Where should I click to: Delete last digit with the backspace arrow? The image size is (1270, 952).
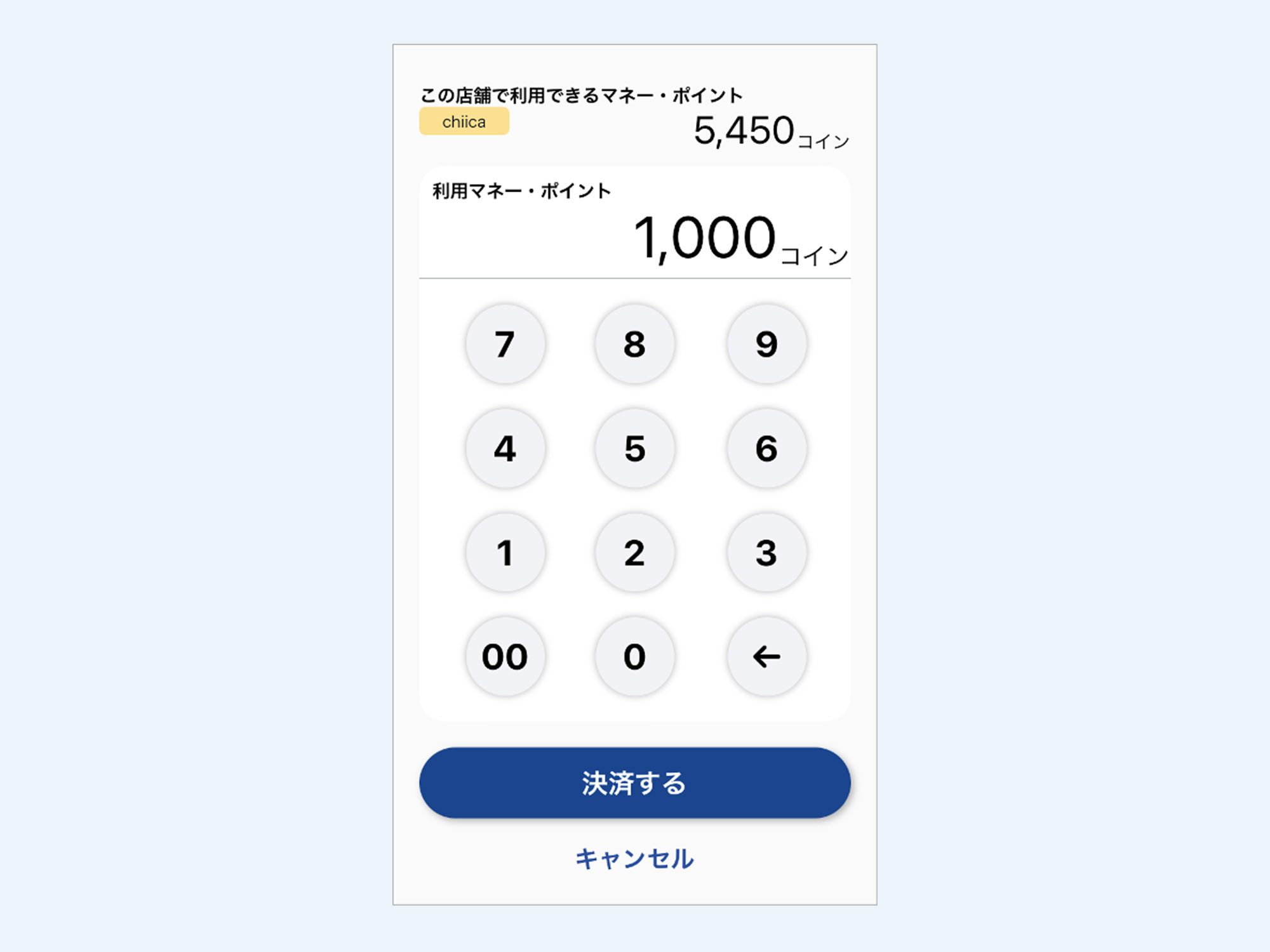766,656
